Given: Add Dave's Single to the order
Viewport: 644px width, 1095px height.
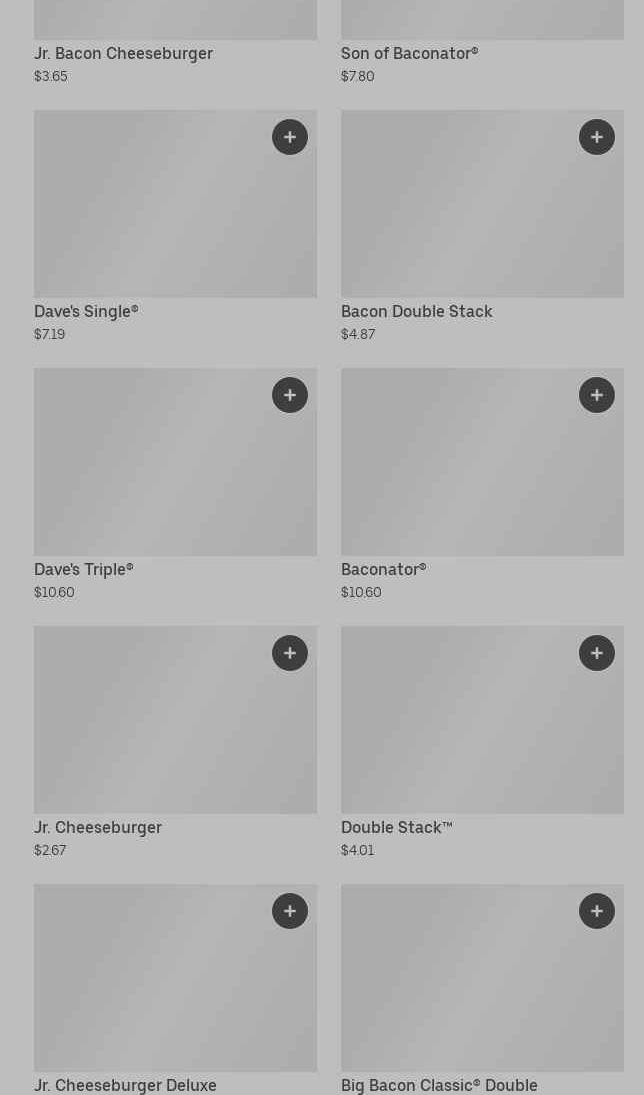Looking at the screenshot, I should click(290, 137).
